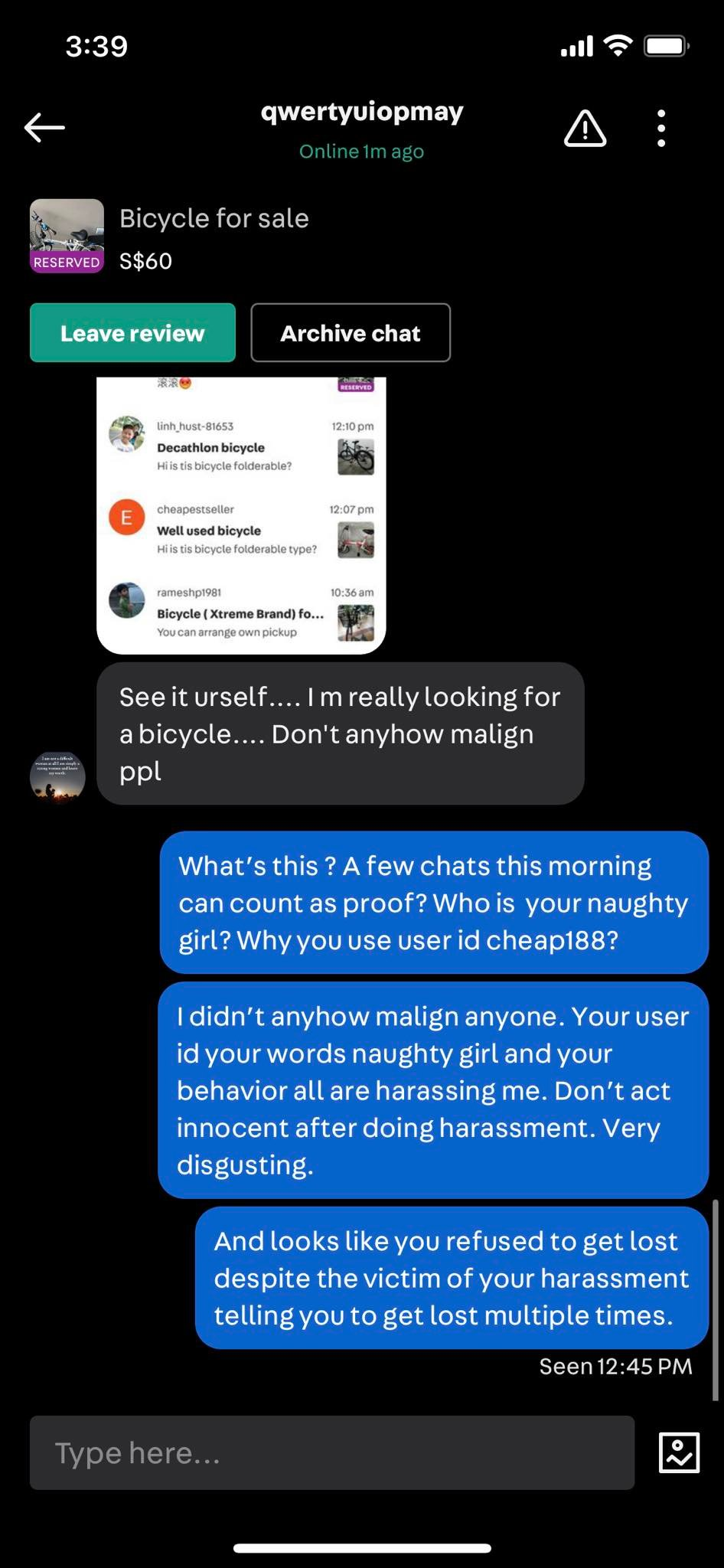The image size is (724, 1568).
Task: Report user via warning triangle icon
Action: [585, 129]
